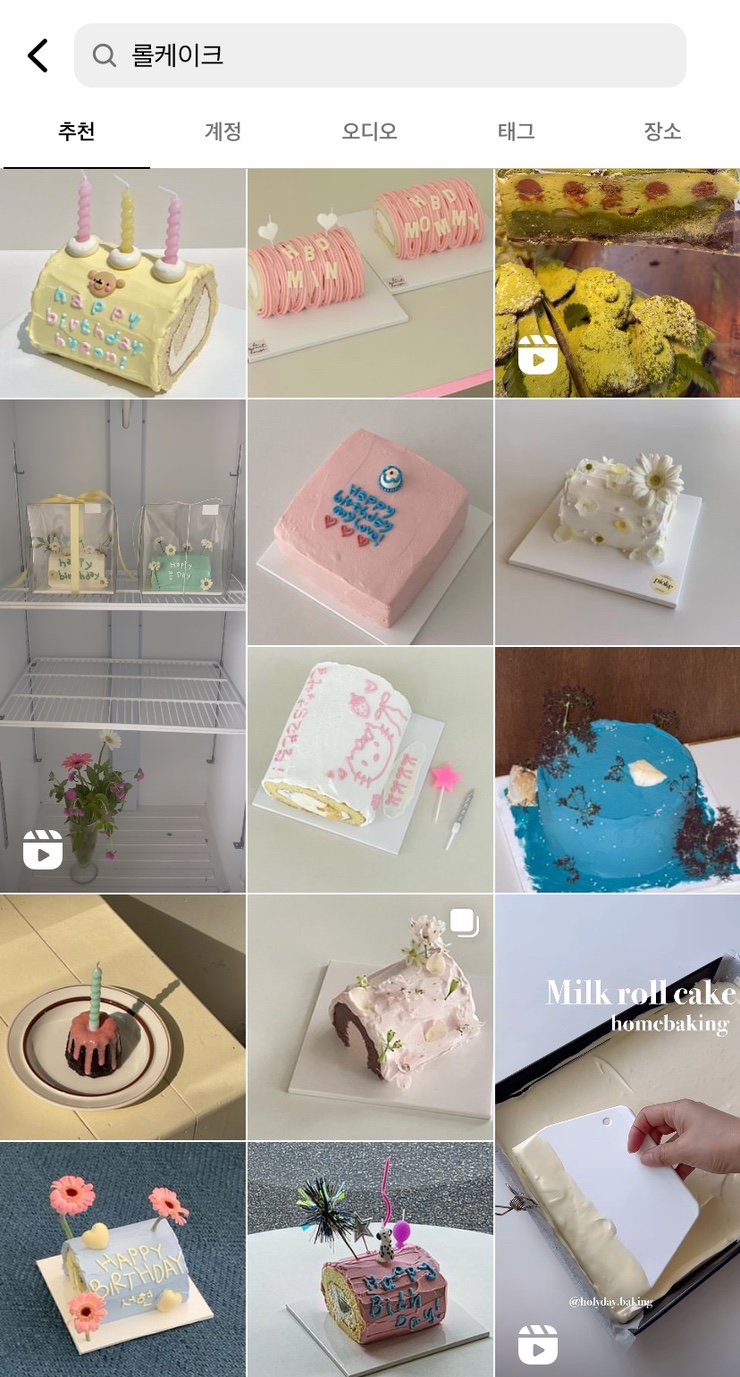Screen dimensions: 740x1377
Task: Open the Milk roll cake homebaking reel
Action: (x=617, y=1135)
